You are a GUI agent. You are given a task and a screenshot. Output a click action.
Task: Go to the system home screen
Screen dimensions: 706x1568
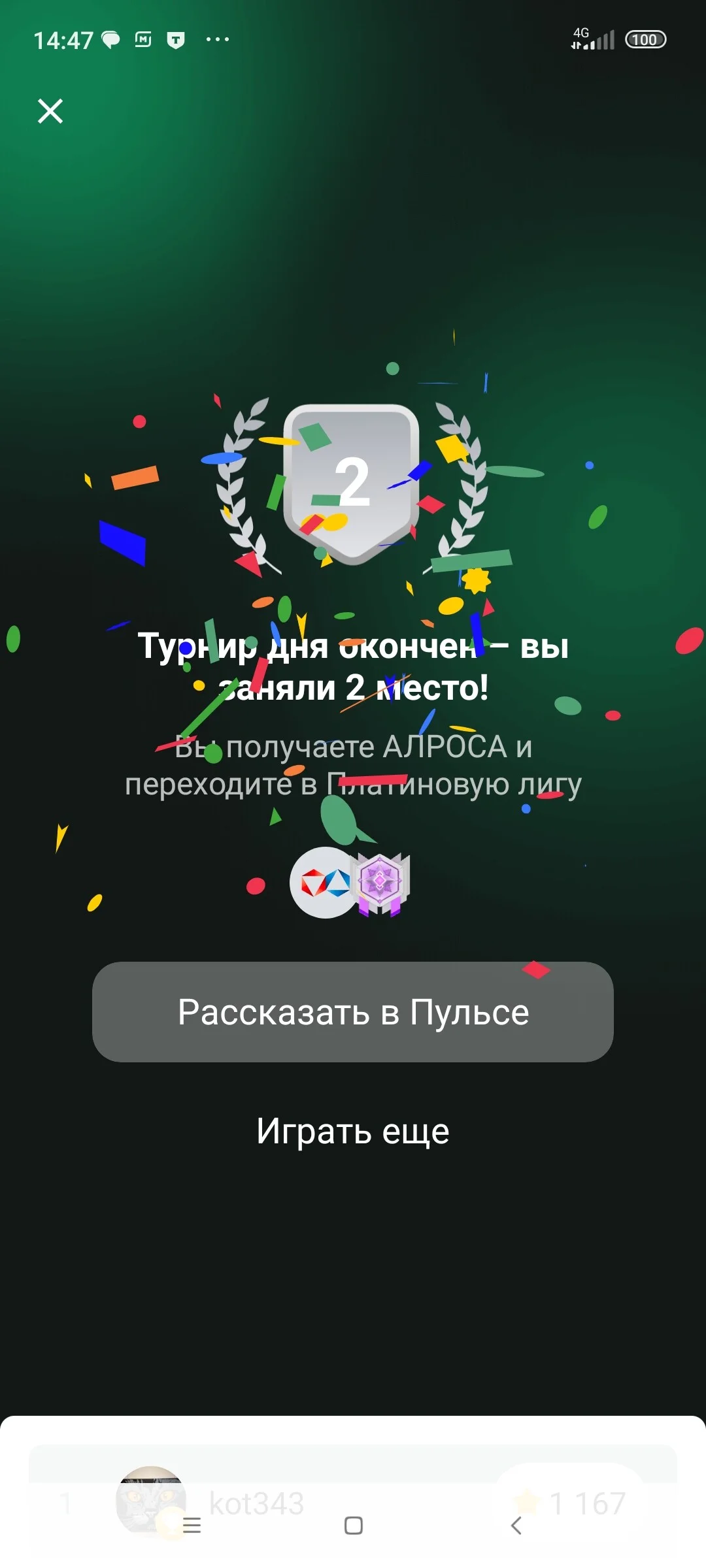click(354, 1526)
